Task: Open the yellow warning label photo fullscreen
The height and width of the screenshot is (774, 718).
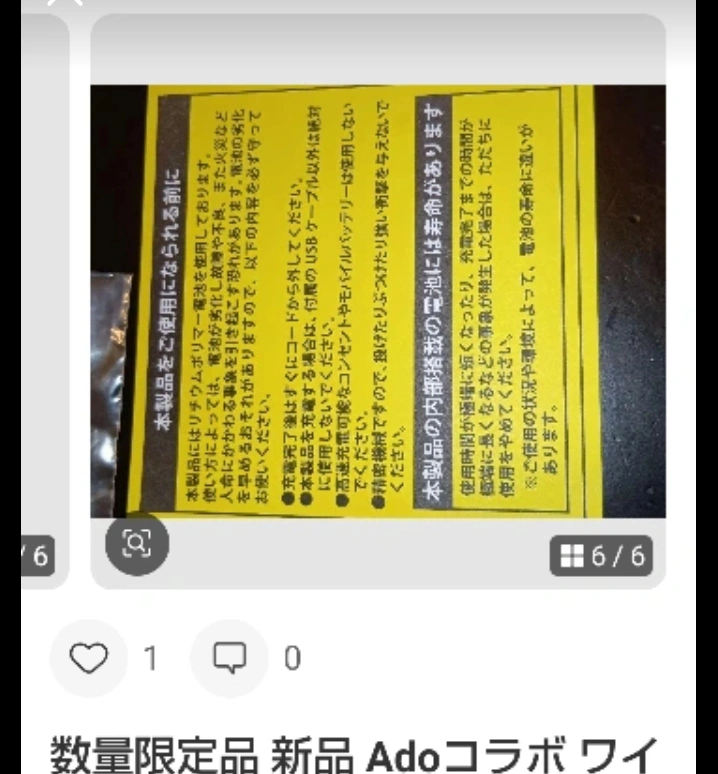Action: (380, 300)
